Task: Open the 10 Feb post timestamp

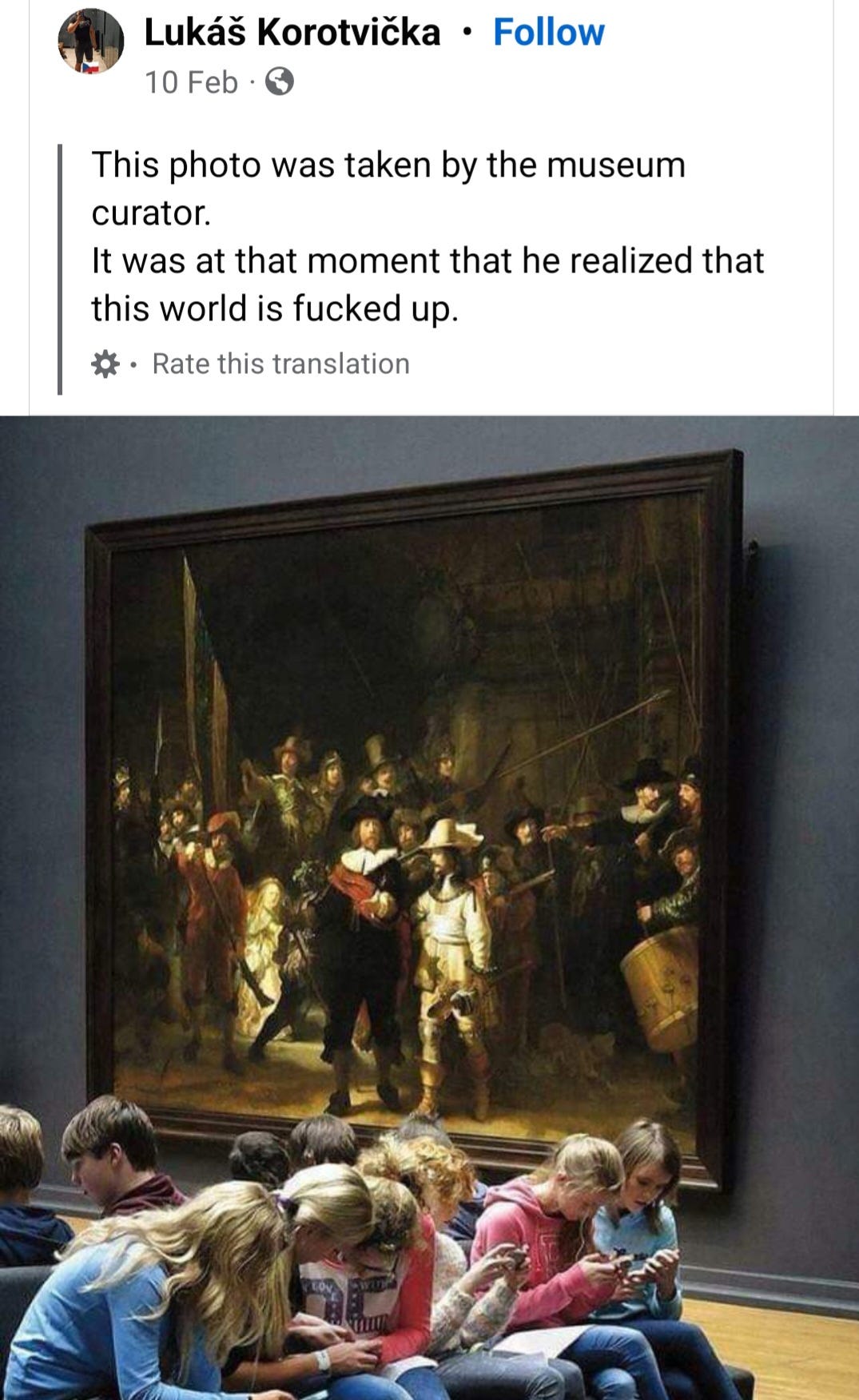Action: click(x=191, y=82)
